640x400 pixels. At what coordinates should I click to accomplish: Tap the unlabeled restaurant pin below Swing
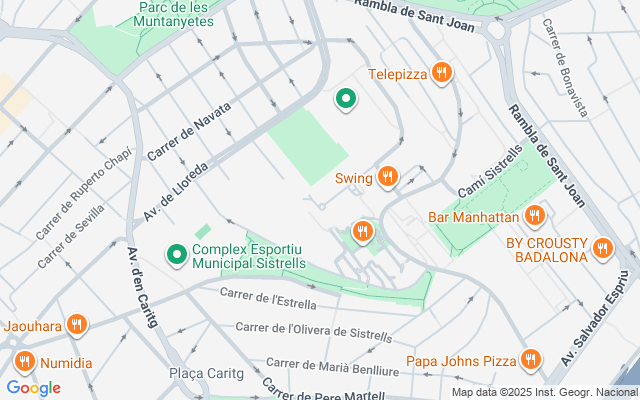[362, 232]
